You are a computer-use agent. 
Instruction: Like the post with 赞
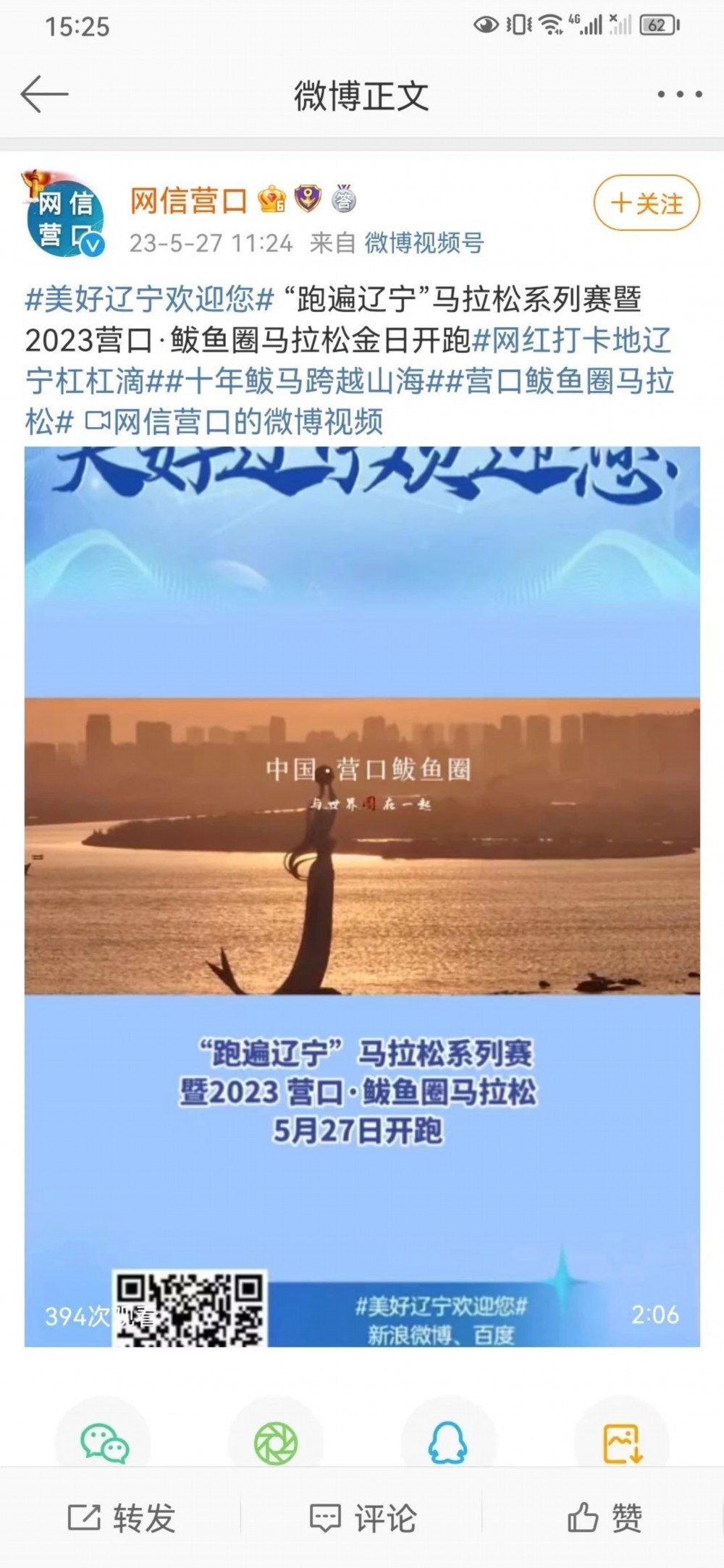(603, 1518)
